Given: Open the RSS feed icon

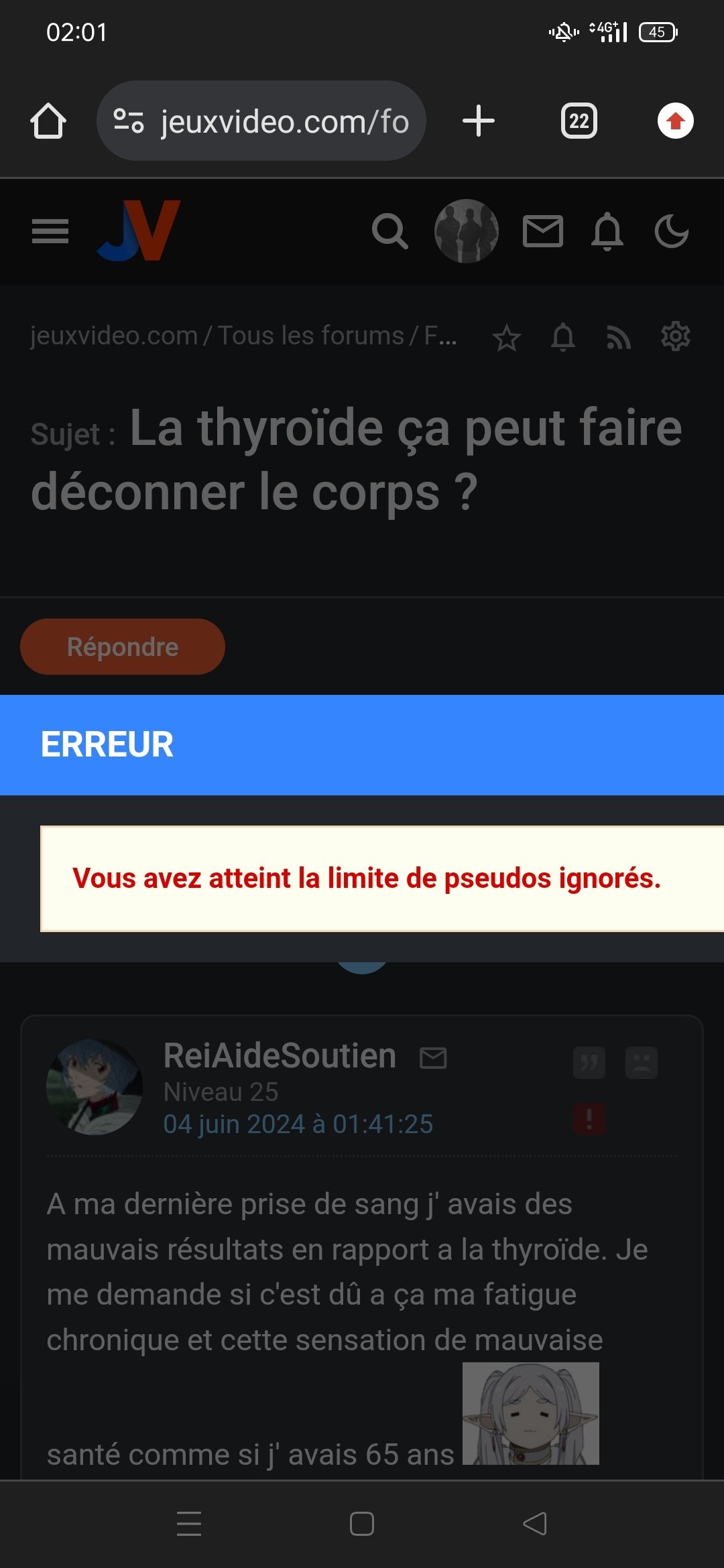Looking at the screenshot, I should (x=619, y=337).
